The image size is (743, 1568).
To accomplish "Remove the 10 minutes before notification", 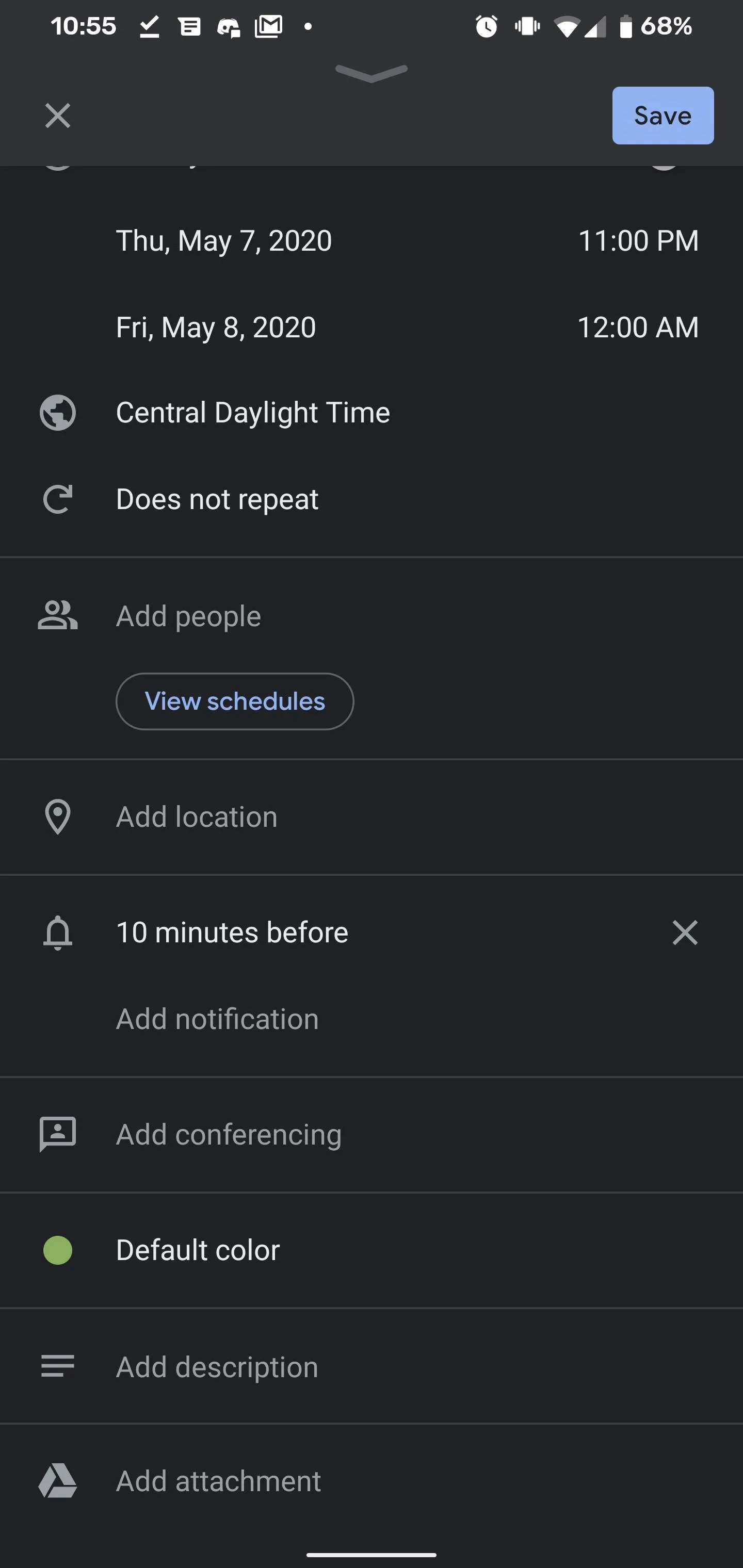I will (685, 933).
